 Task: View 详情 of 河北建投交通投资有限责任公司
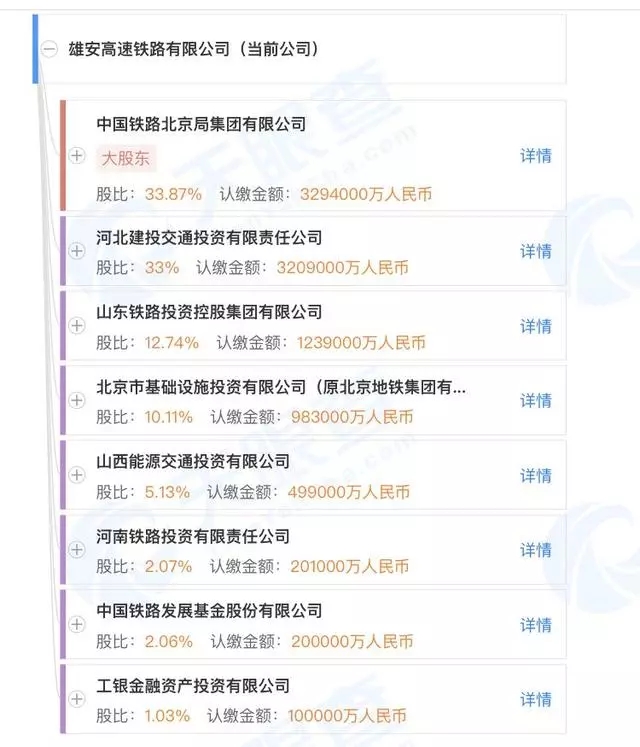(x=535, y=251)
